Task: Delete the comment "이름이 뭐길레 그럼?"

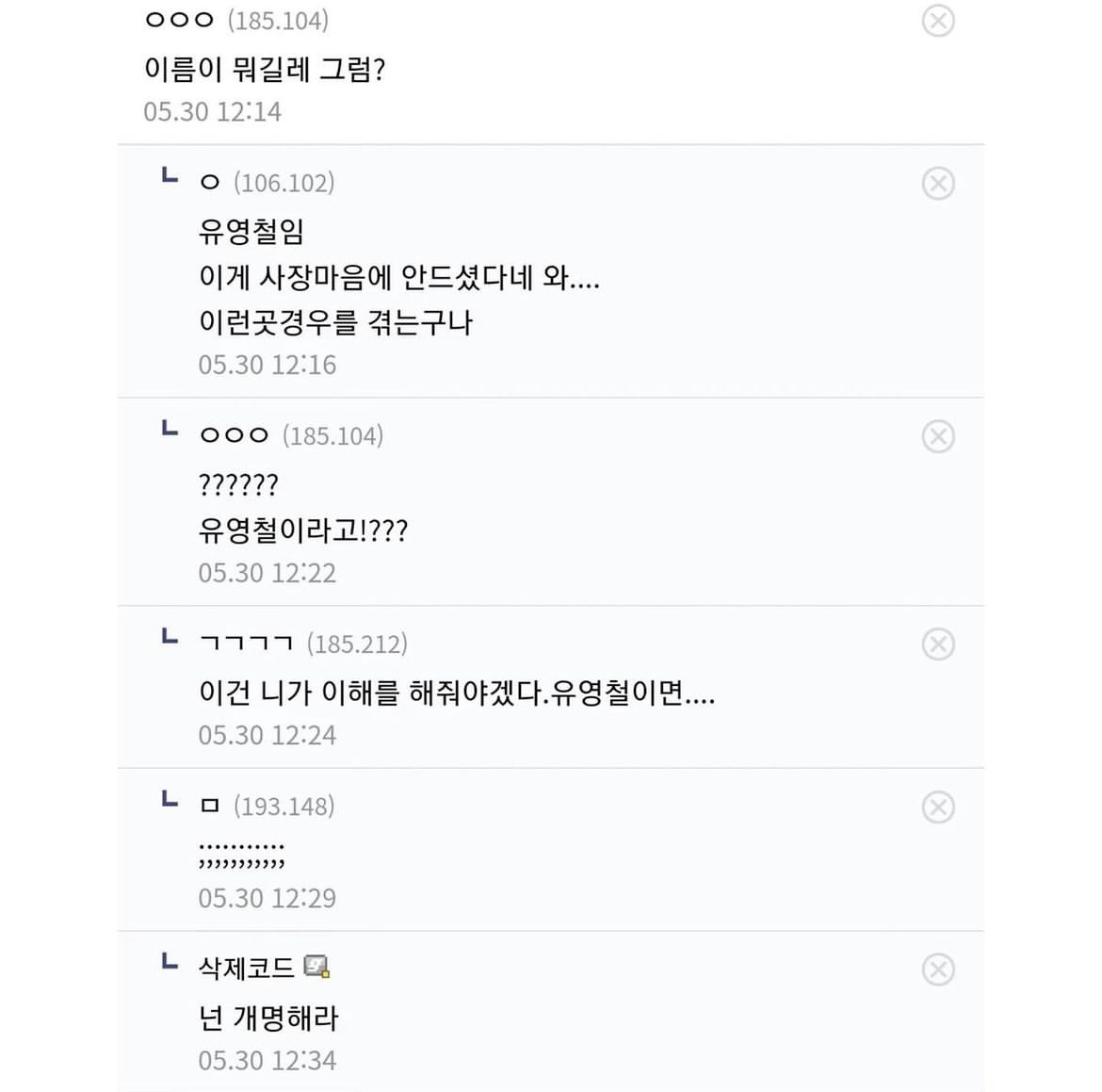Action: click(937, 21)
